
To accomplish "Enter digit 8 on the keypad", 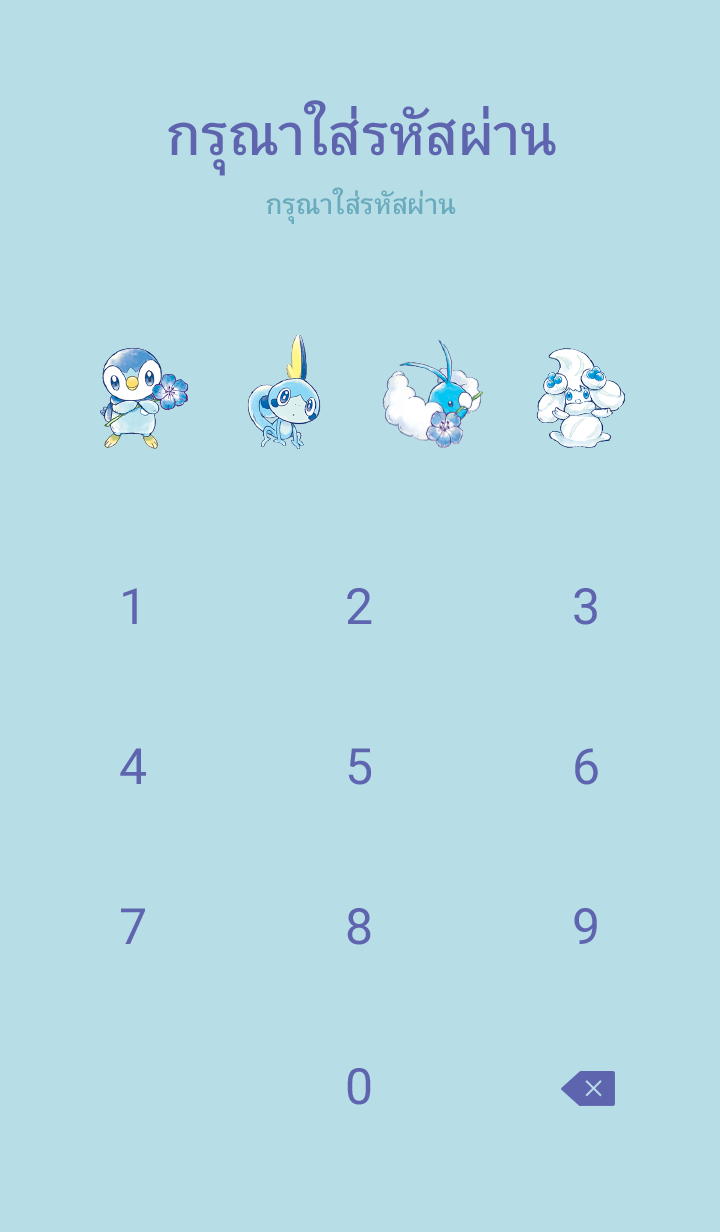I will click(359, 927).
